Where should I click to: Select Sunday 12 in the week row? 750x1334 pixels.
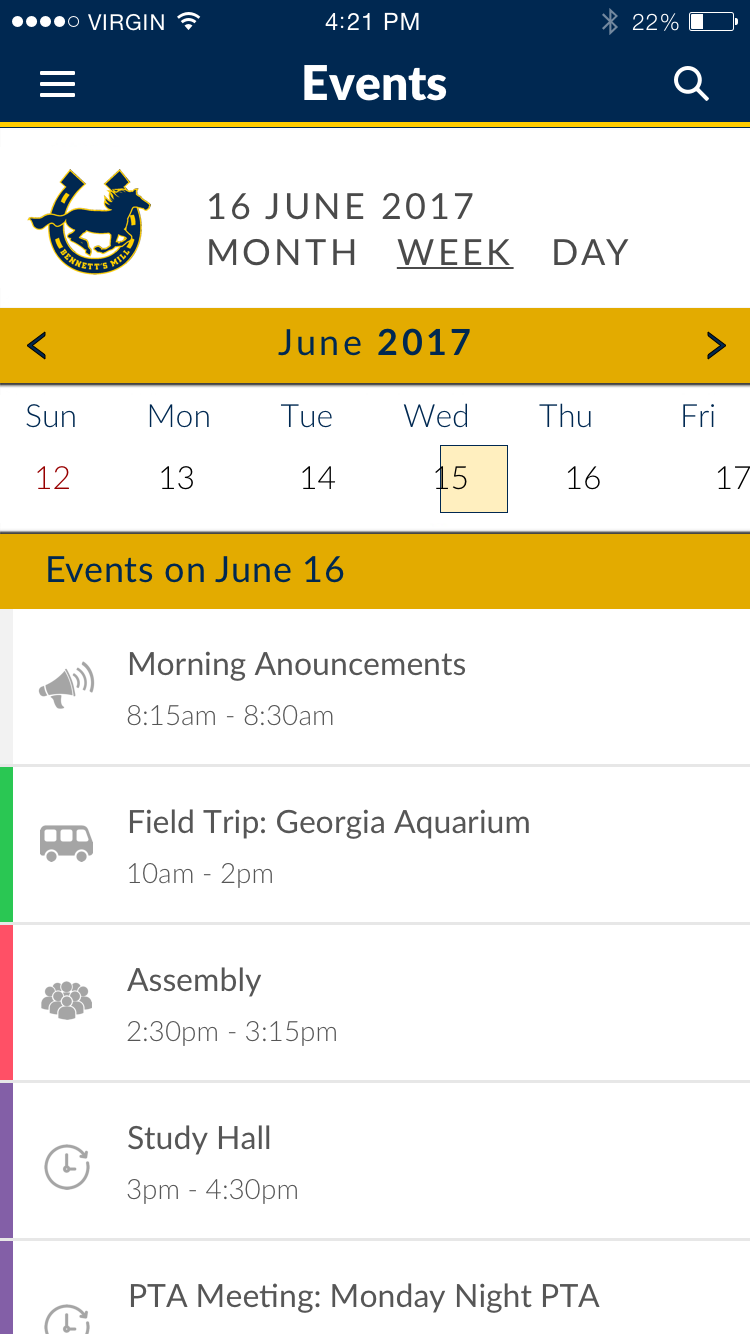click(52, 478)
